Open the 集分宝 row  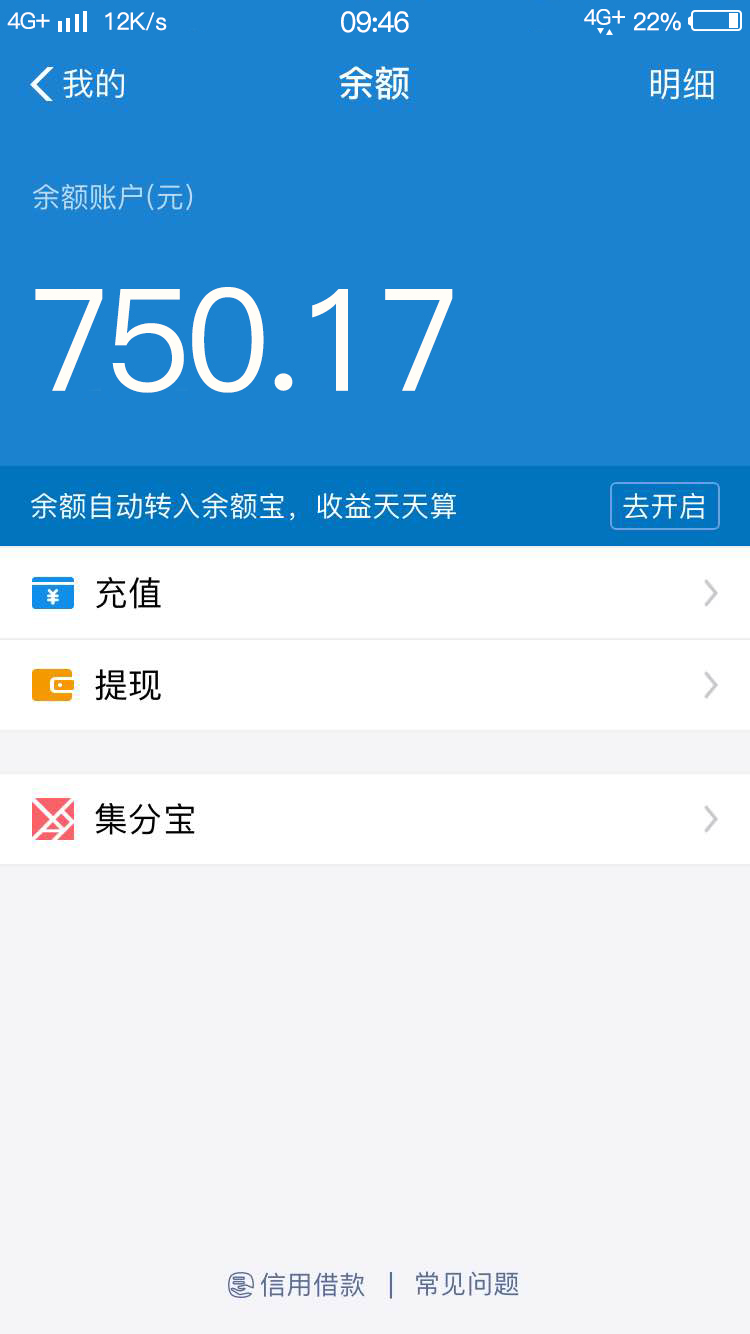375,820
